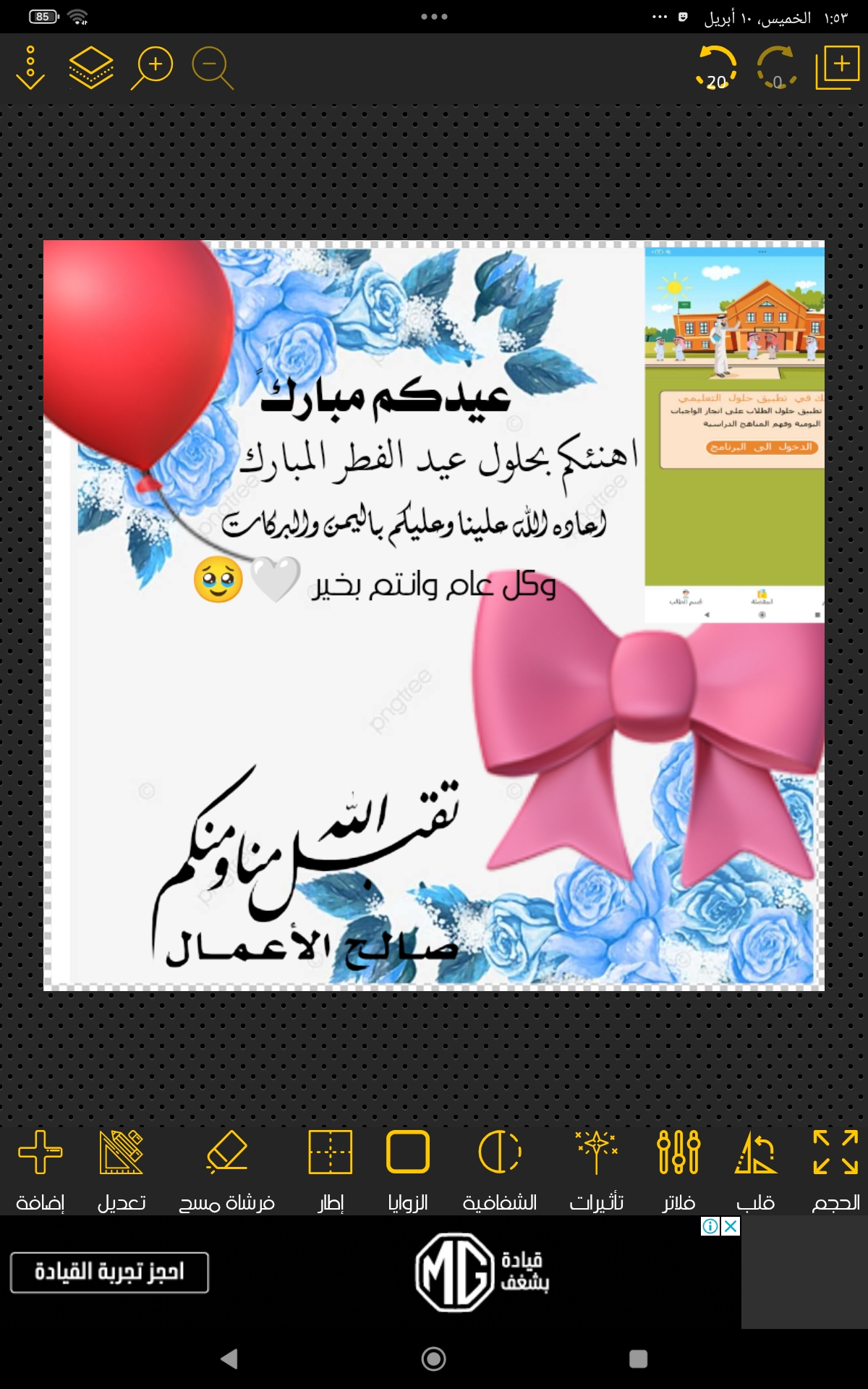Image resolution: width=868 pixels, height=1389 pixels.
Task: Open the save/export download icon
Action: 30,67
